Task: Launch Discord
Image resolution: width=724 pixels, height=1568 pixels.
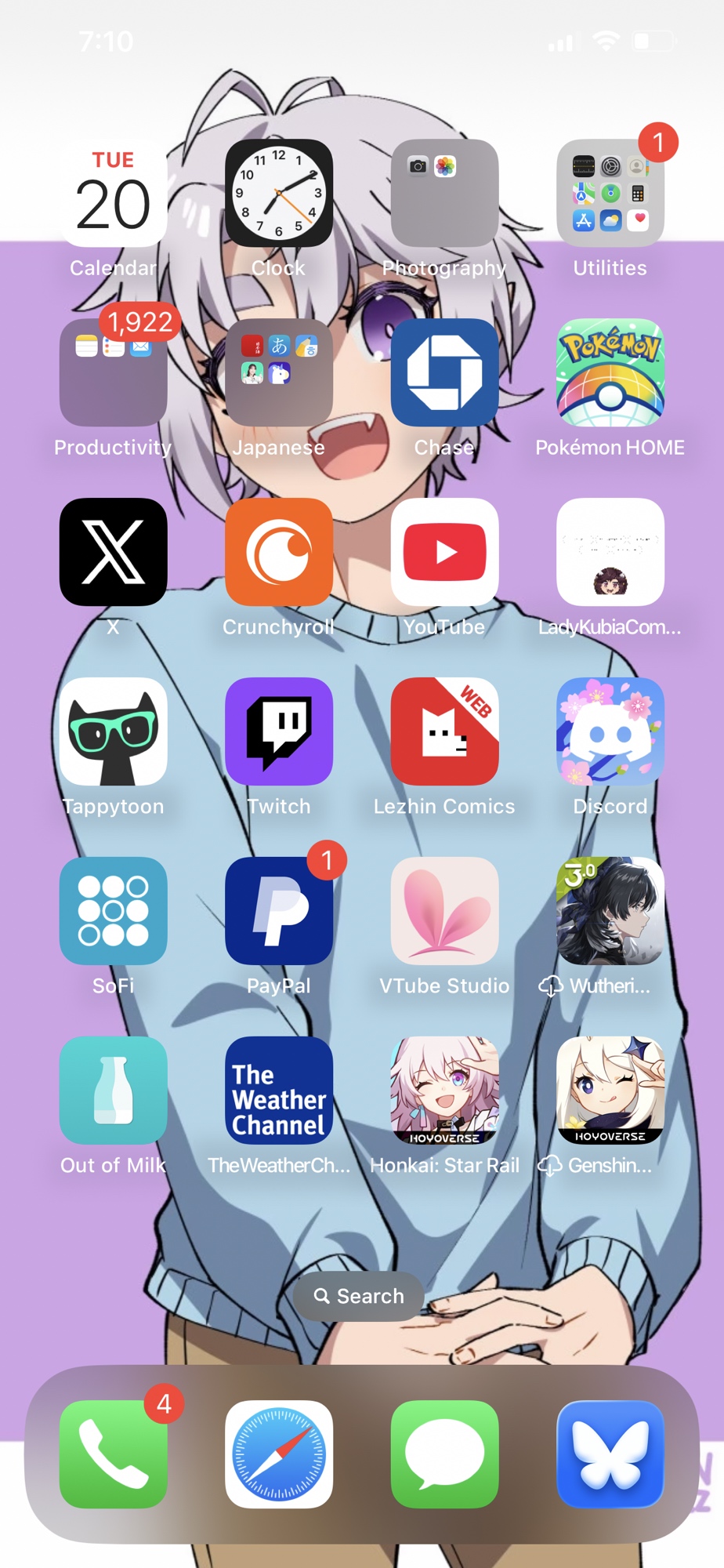Action: pyautogui.click(x=610, y=731)
